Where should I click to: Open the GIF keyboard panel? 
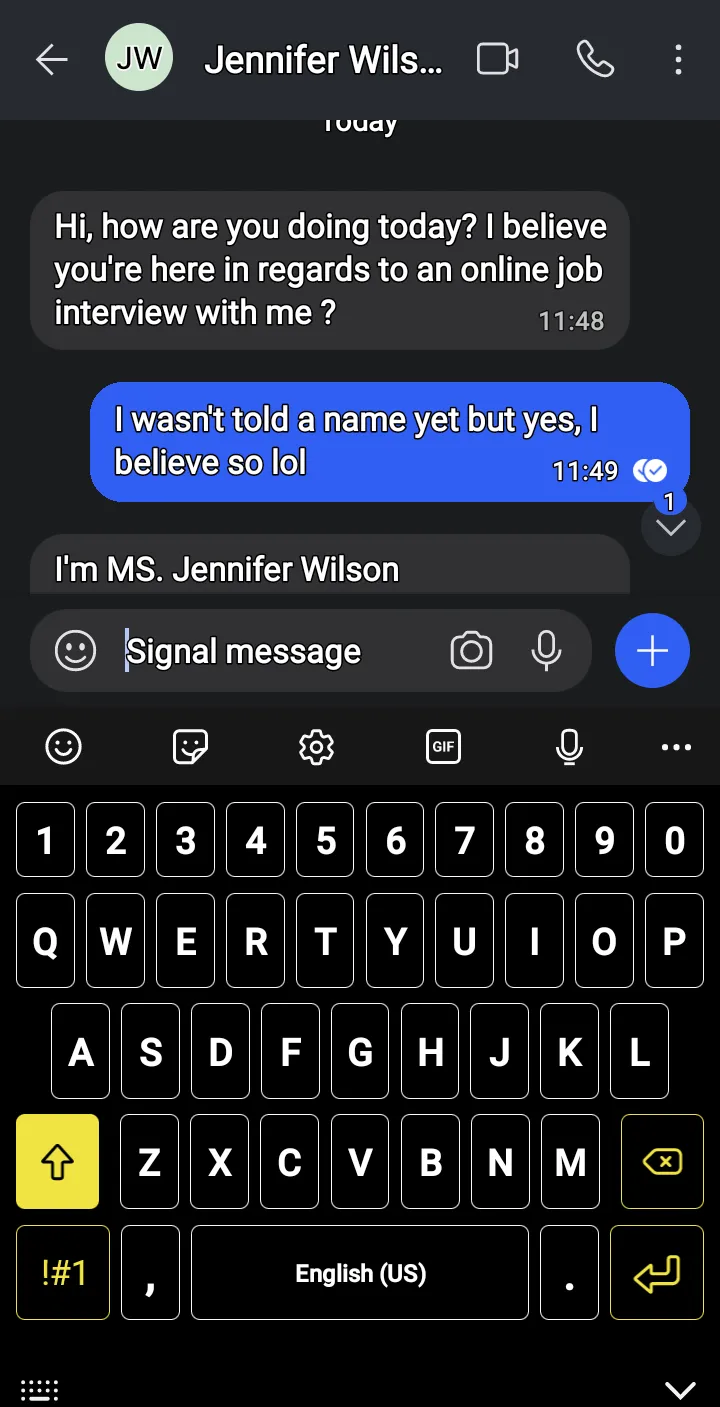tap(443, 746)
